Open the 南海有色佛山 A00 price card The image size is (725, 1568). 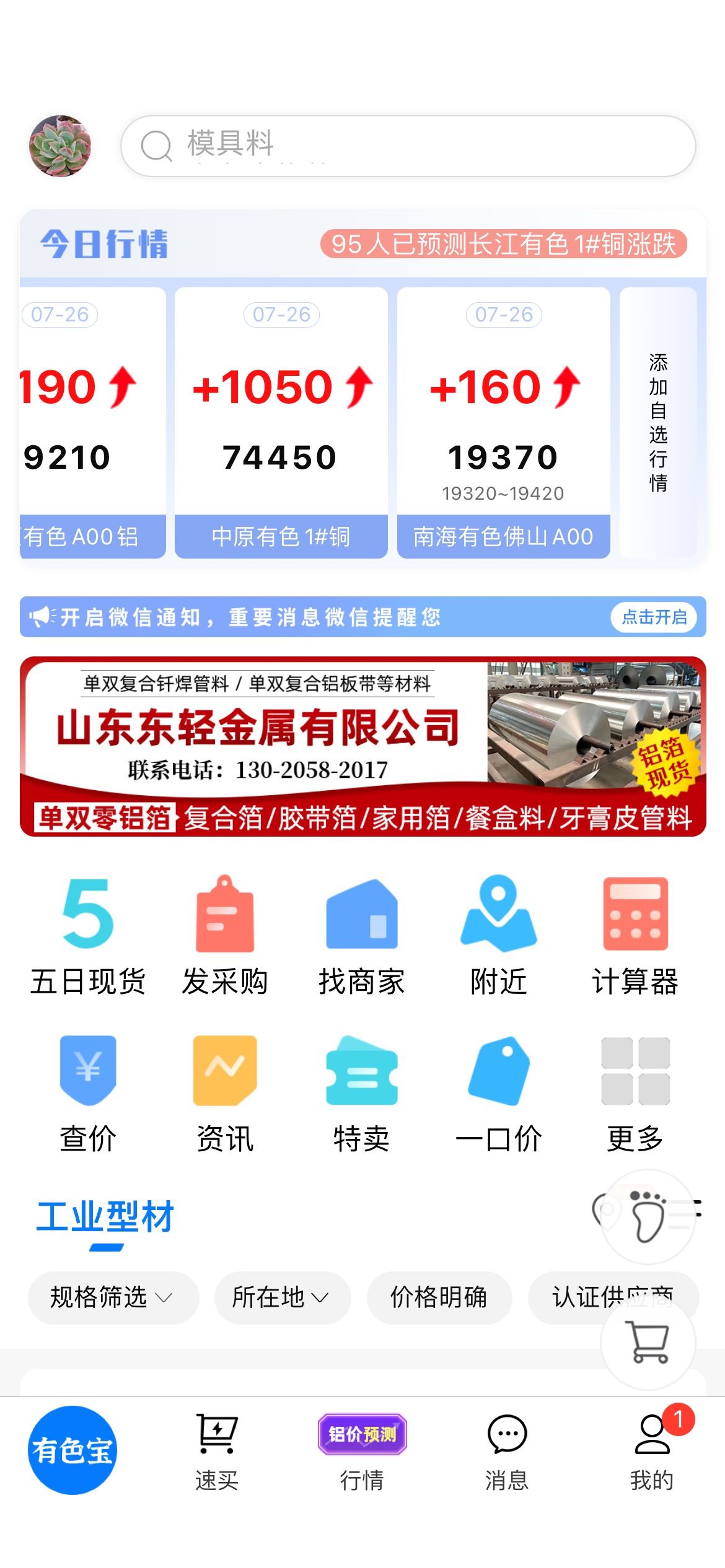click(x=504, y=423)
